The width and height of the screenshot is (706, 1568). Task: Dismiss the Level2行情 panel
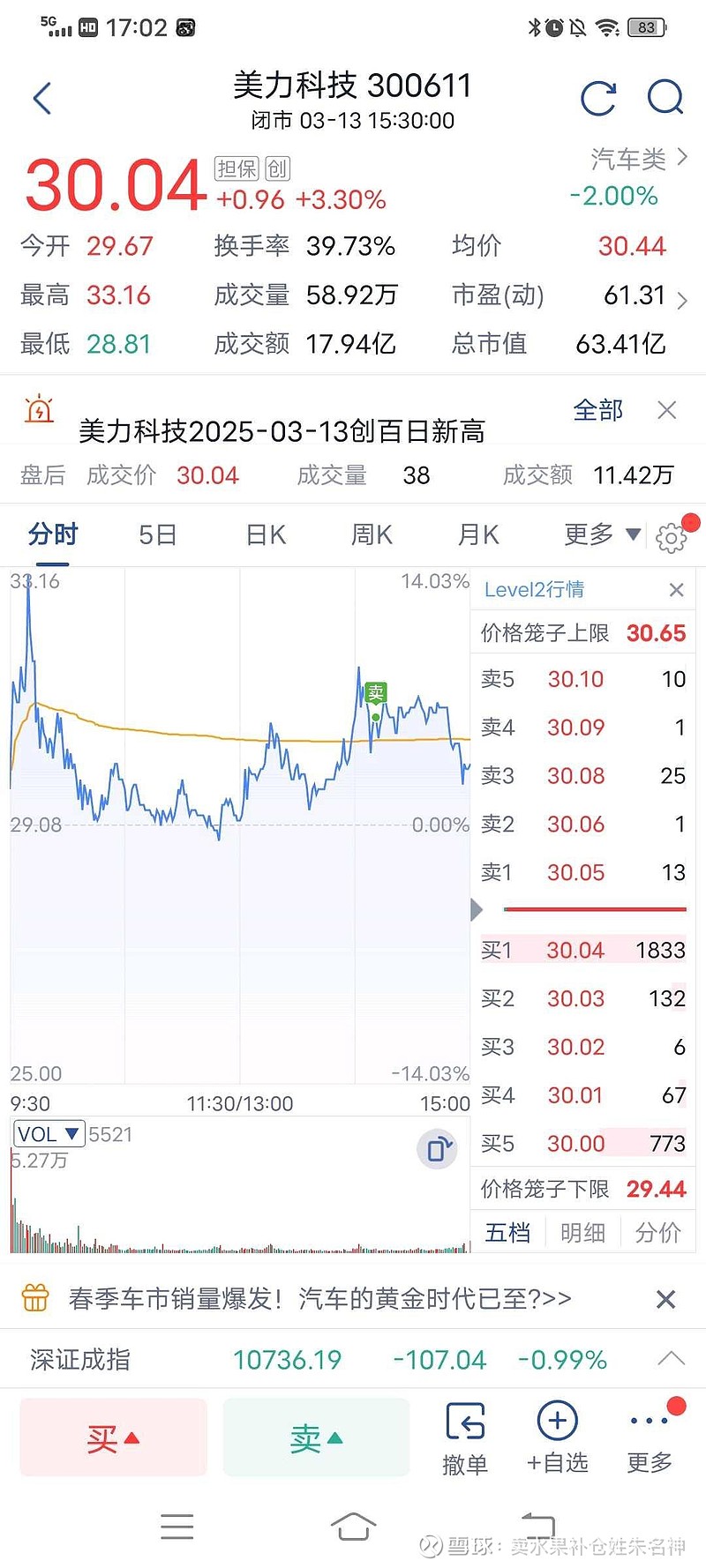coord(676,589)
